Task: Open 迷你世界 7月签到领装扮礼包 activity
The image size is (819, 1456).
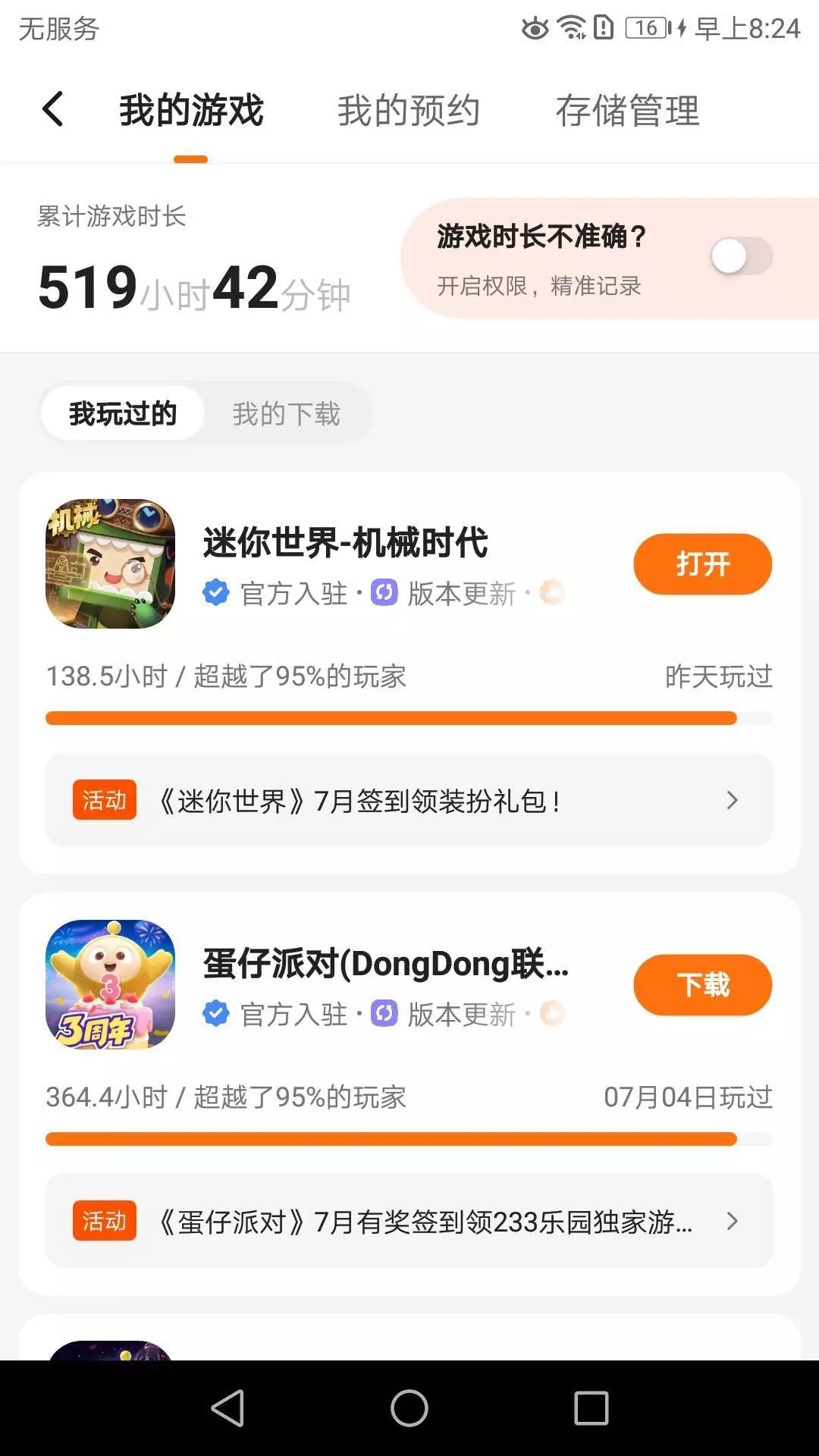Action: [409, 800]
